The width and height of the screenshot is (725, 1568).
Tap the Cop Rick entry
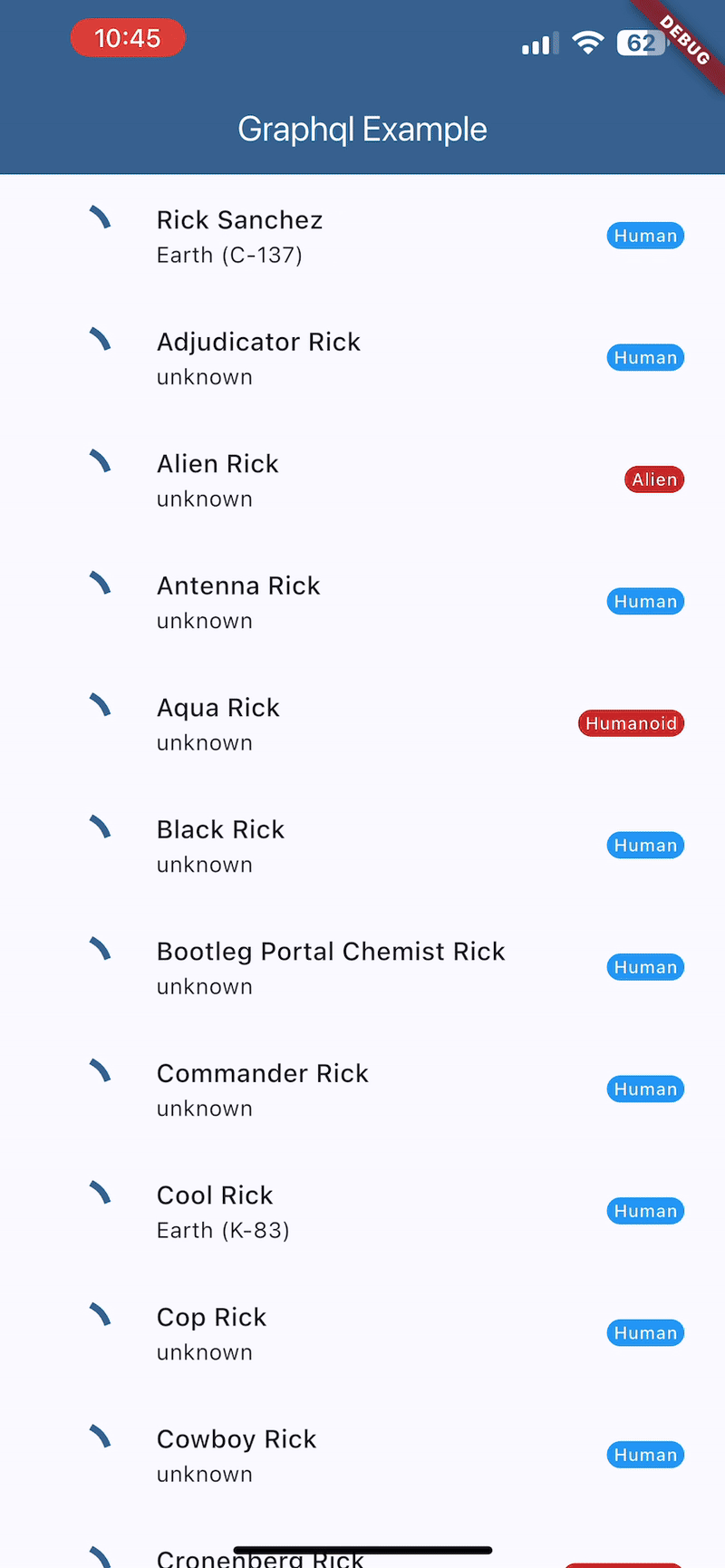coord(362,1333)
